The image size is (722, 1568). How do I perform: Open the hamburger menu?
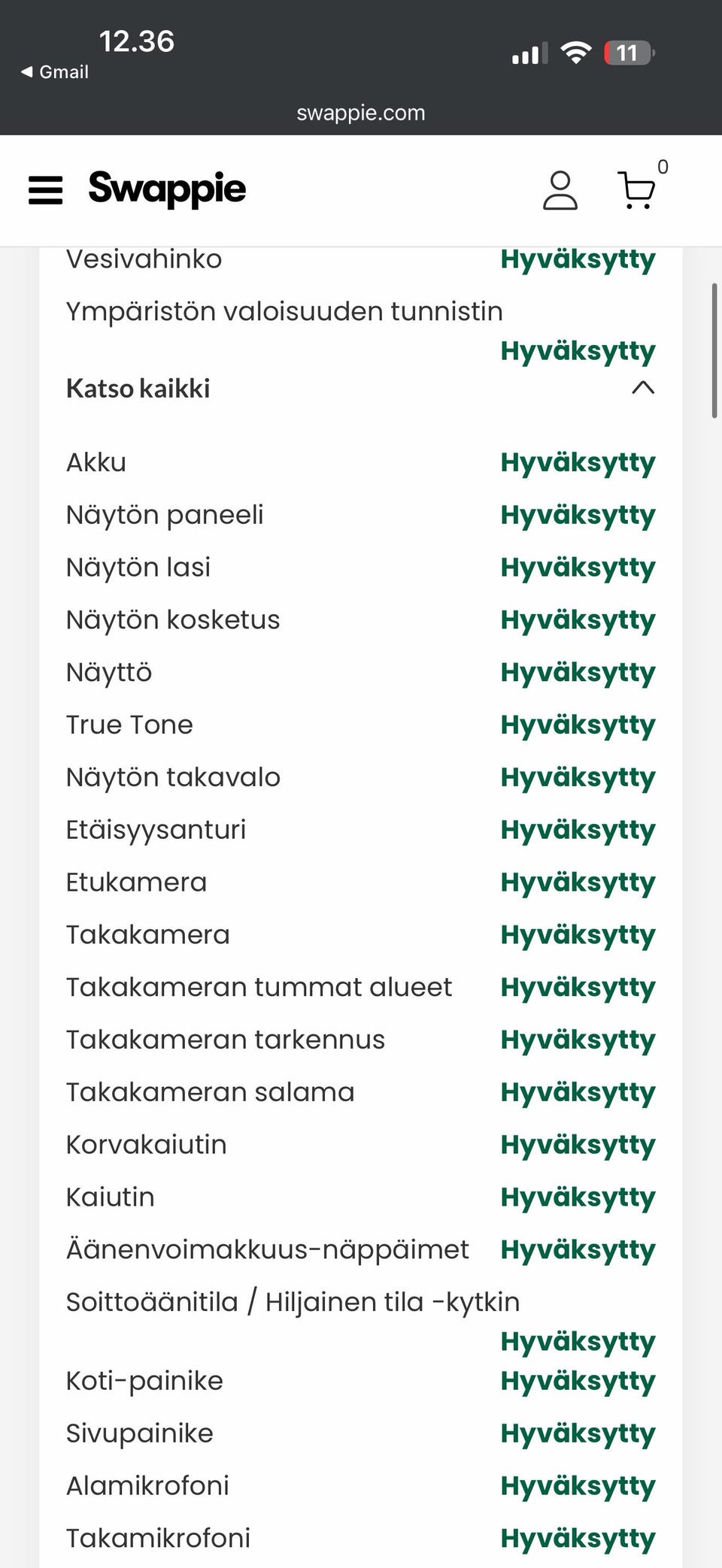[45, 190]
